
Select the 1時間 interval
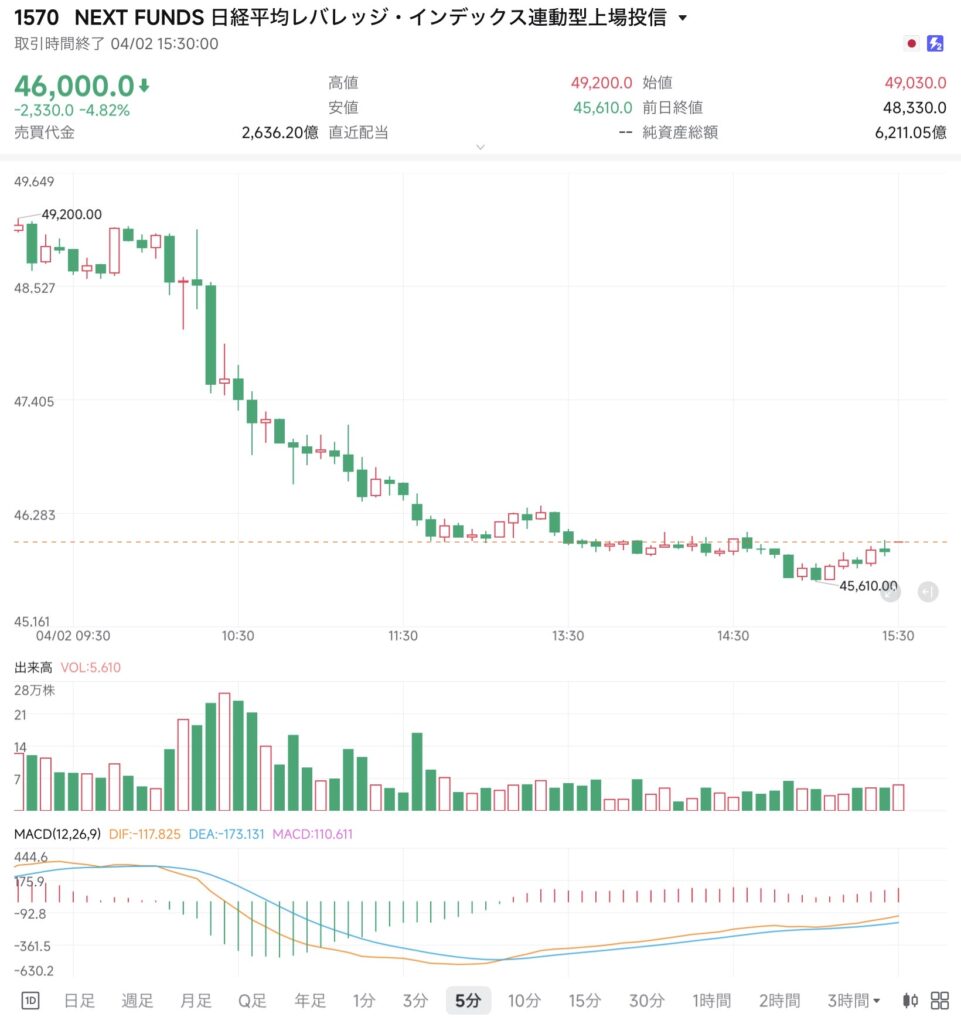click(711, 1000)
